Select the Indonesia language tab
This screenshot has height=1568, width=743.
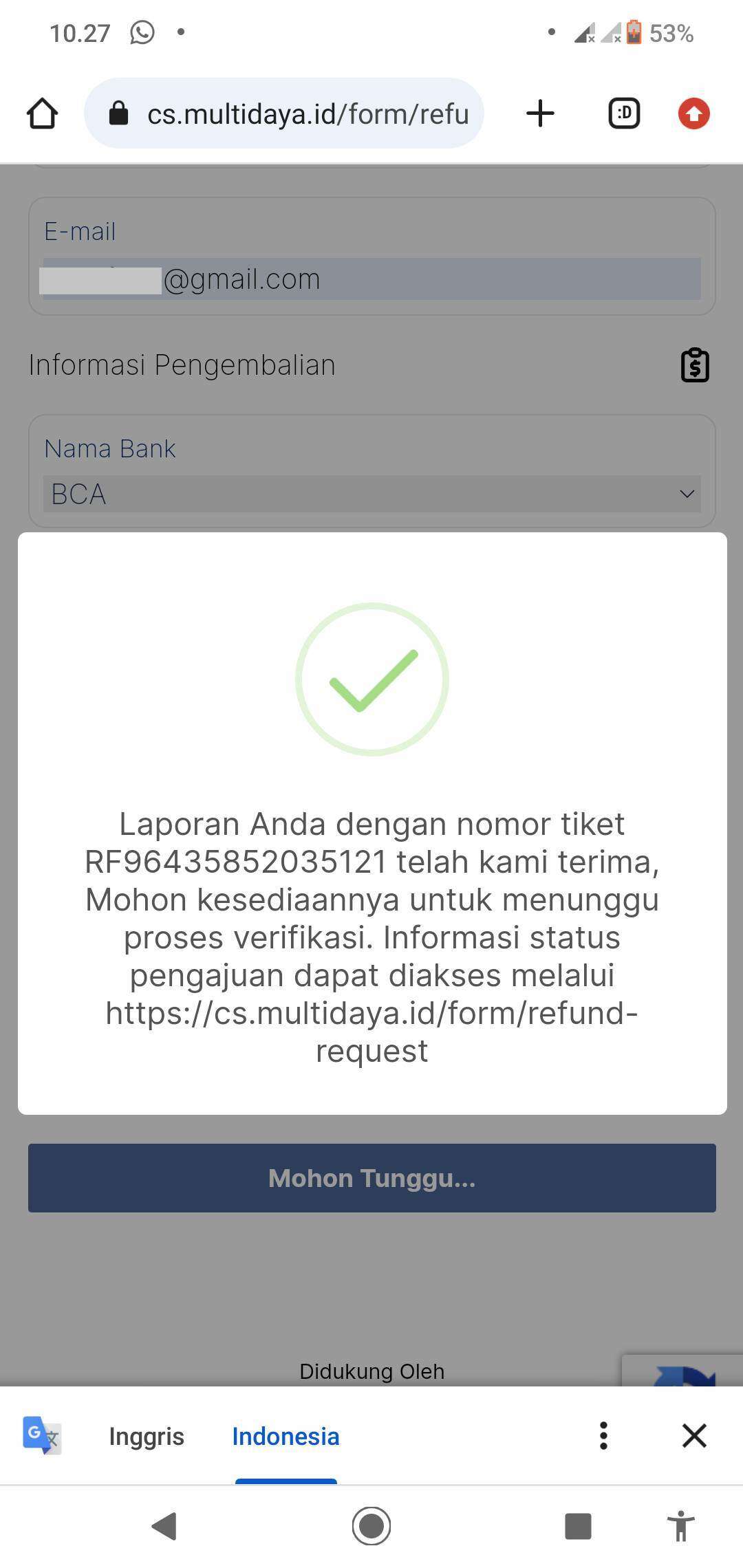point(286,1437)
